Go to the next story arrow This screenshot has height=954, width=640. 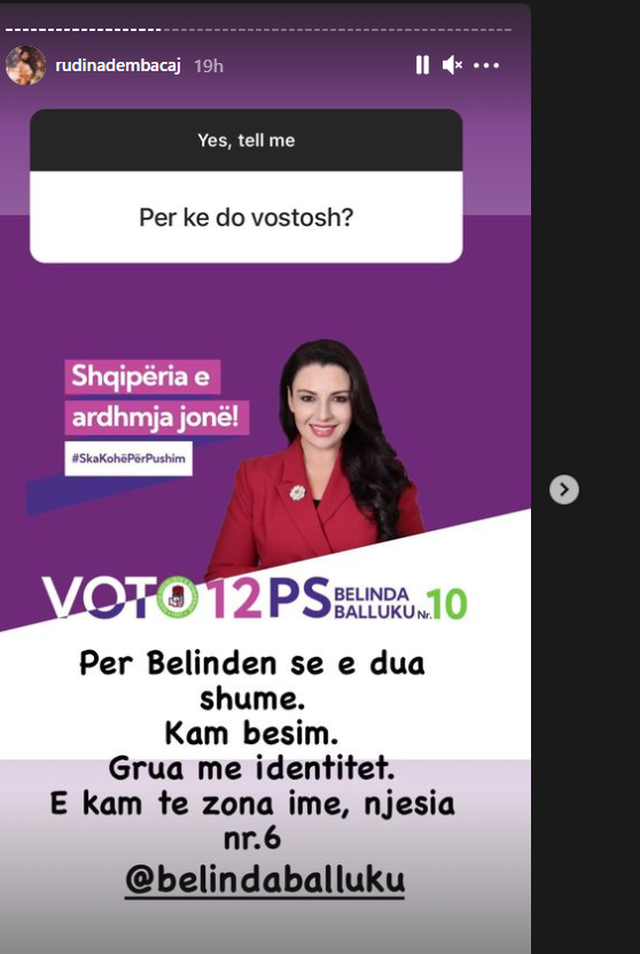coord(564,489)
